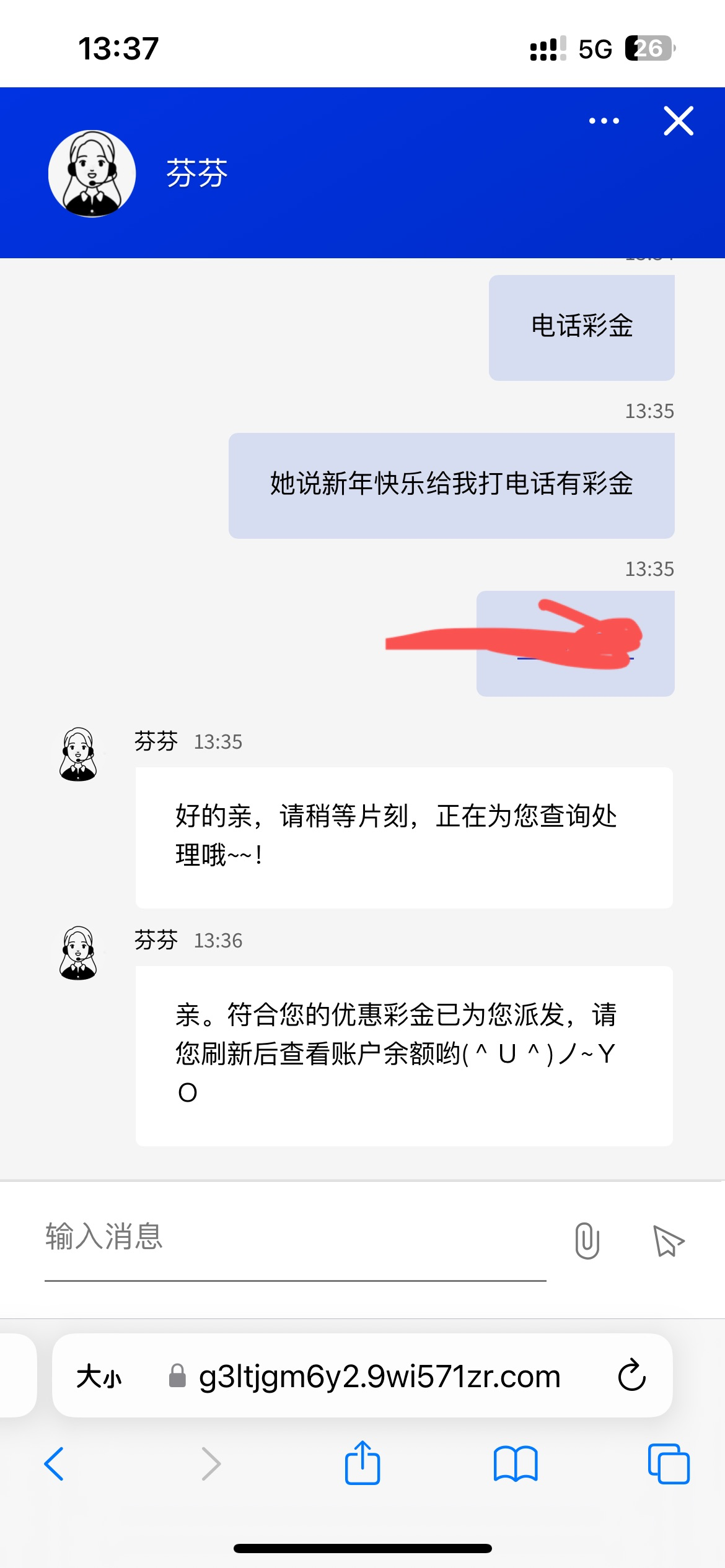Attach a file with the paperclip
725x1568 pixels.
587,1240
